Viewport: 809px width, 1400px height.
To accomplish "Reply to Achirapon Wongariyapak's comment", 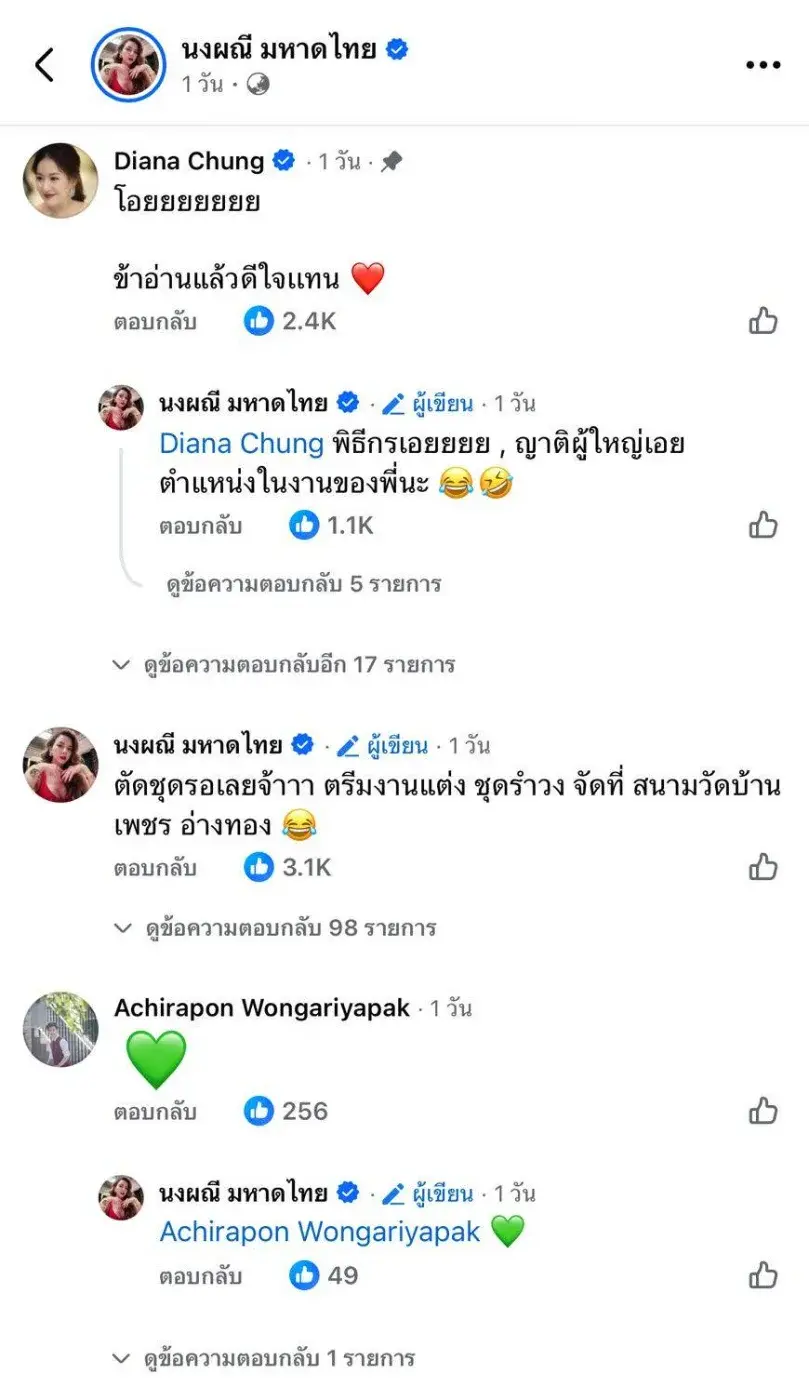I will [155, 1111].
